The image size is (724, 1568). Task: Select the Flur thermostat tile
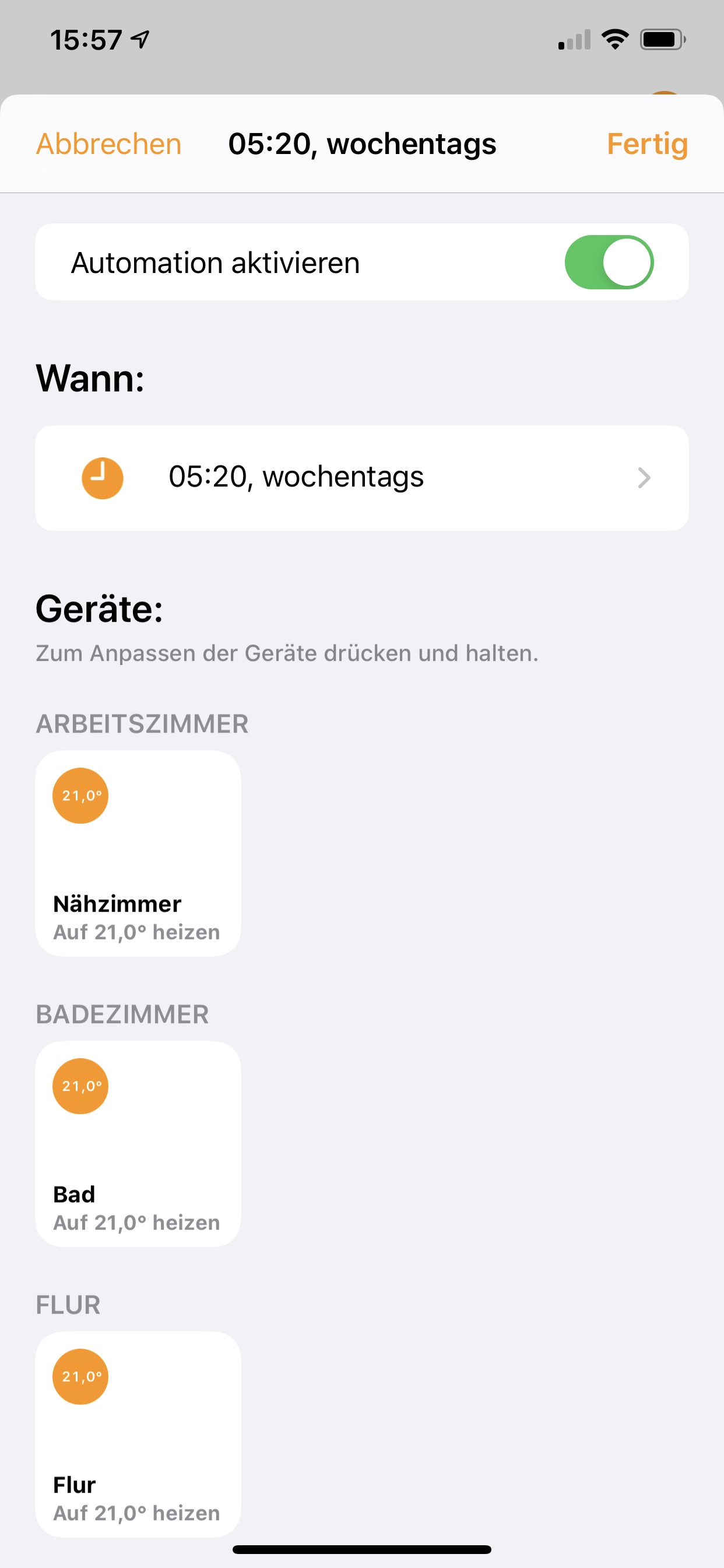click(x=138, y=1433)
